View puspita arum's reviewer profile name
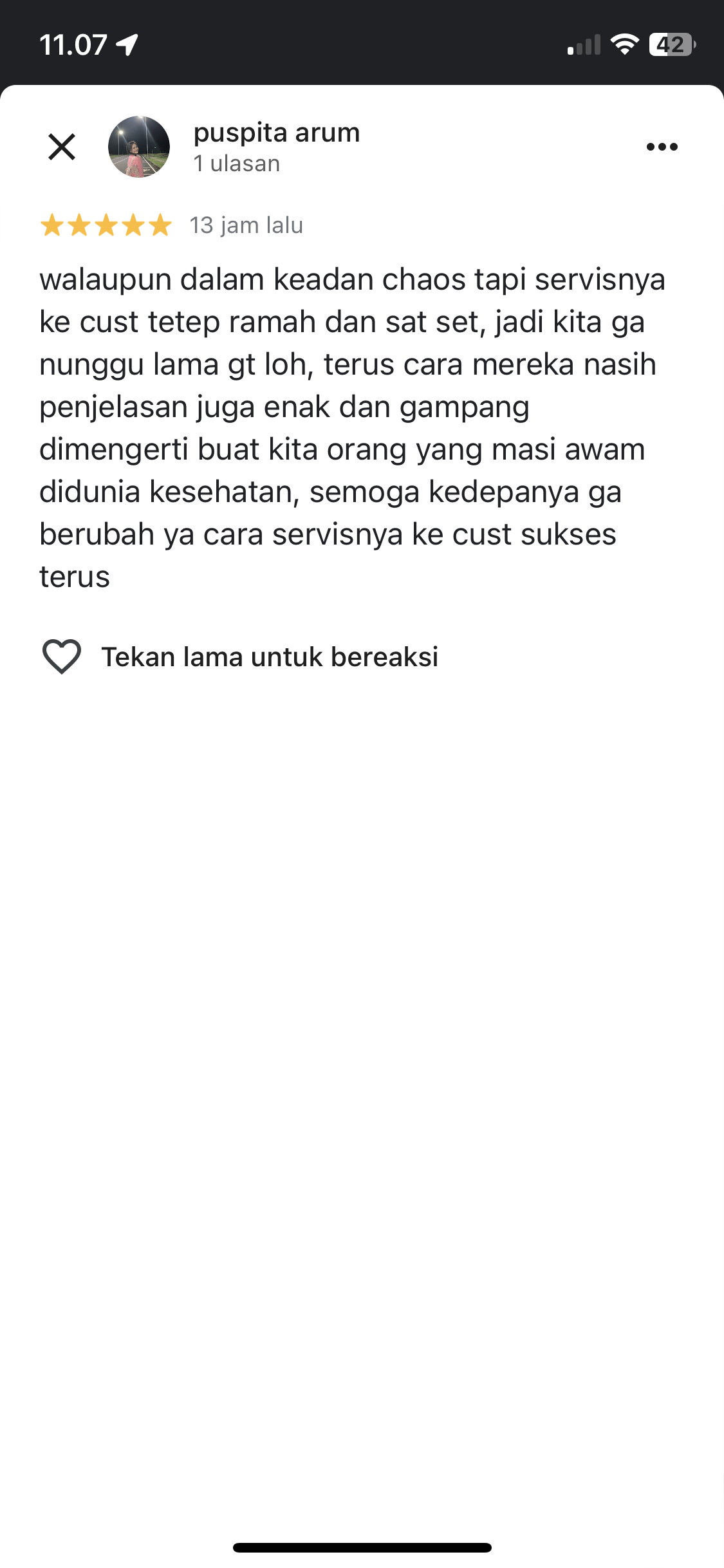The image size is (724, 1568). pos(277,133)
